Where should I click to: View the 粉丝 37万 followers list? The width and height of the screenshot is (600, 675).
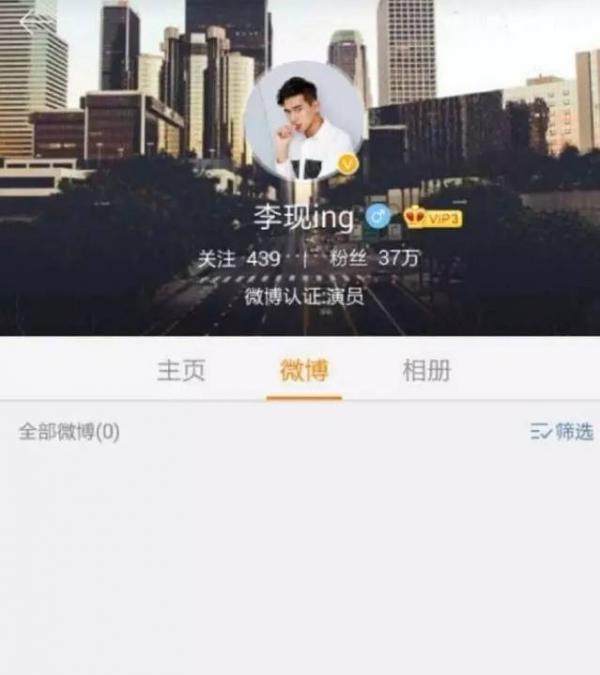click(374, 258)
